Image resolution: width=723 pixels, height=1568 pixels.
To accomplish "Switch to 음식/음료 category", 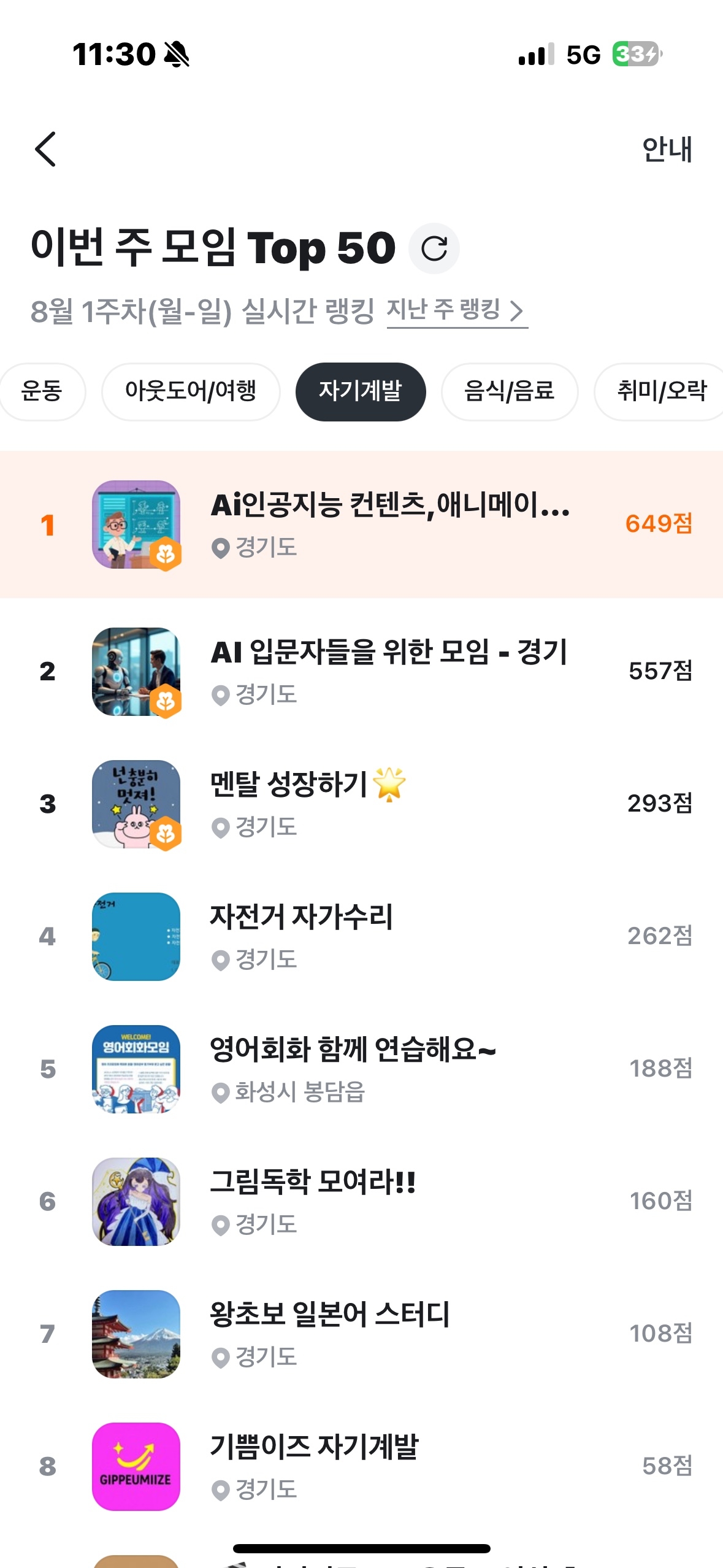I will 509,391.
